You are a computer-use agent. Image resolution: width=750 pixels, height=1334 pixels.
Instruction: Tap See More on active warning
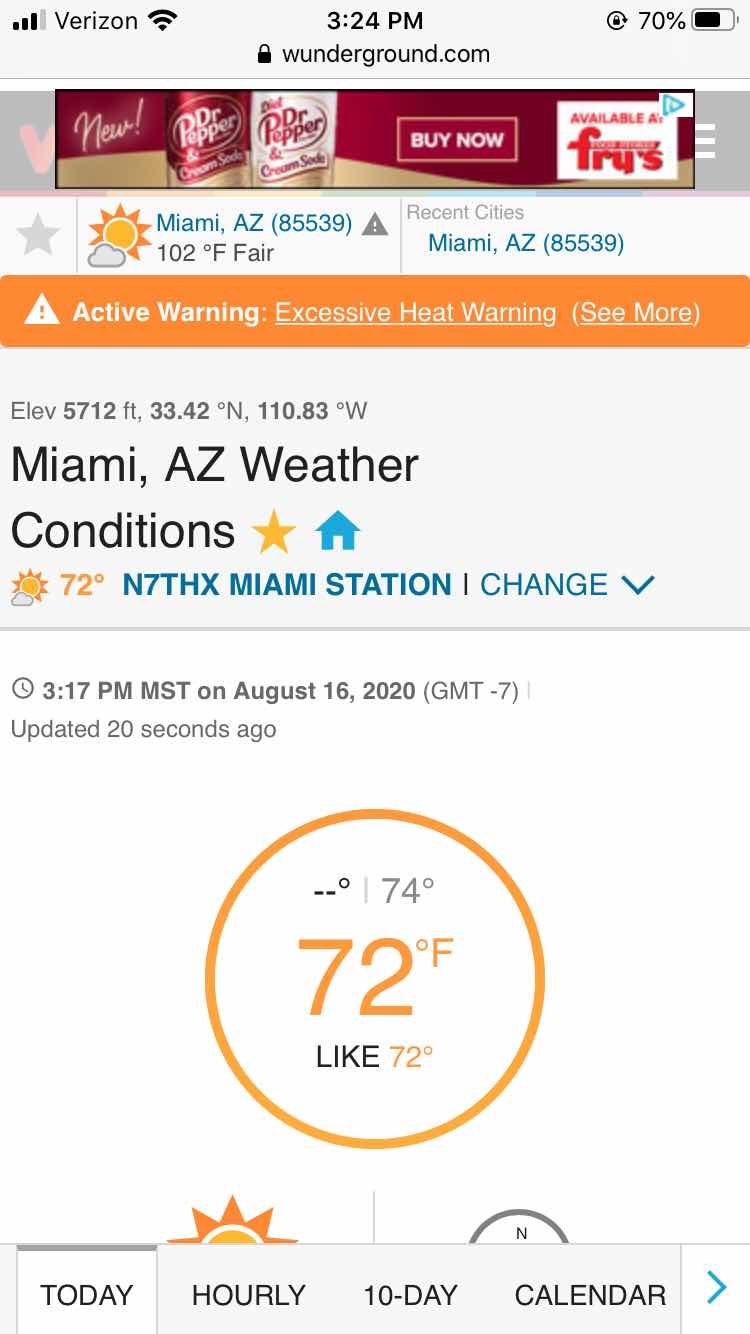pos(636,312)
